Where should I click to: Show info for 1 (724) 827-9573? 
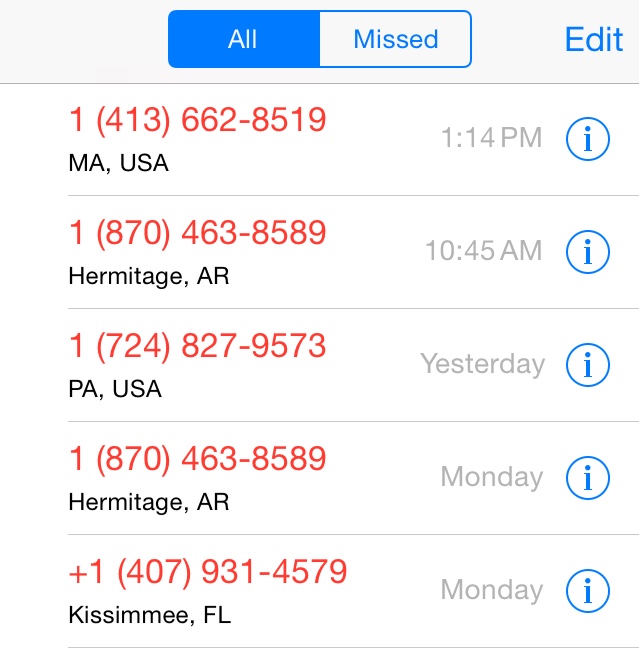[x=587, y=366]
